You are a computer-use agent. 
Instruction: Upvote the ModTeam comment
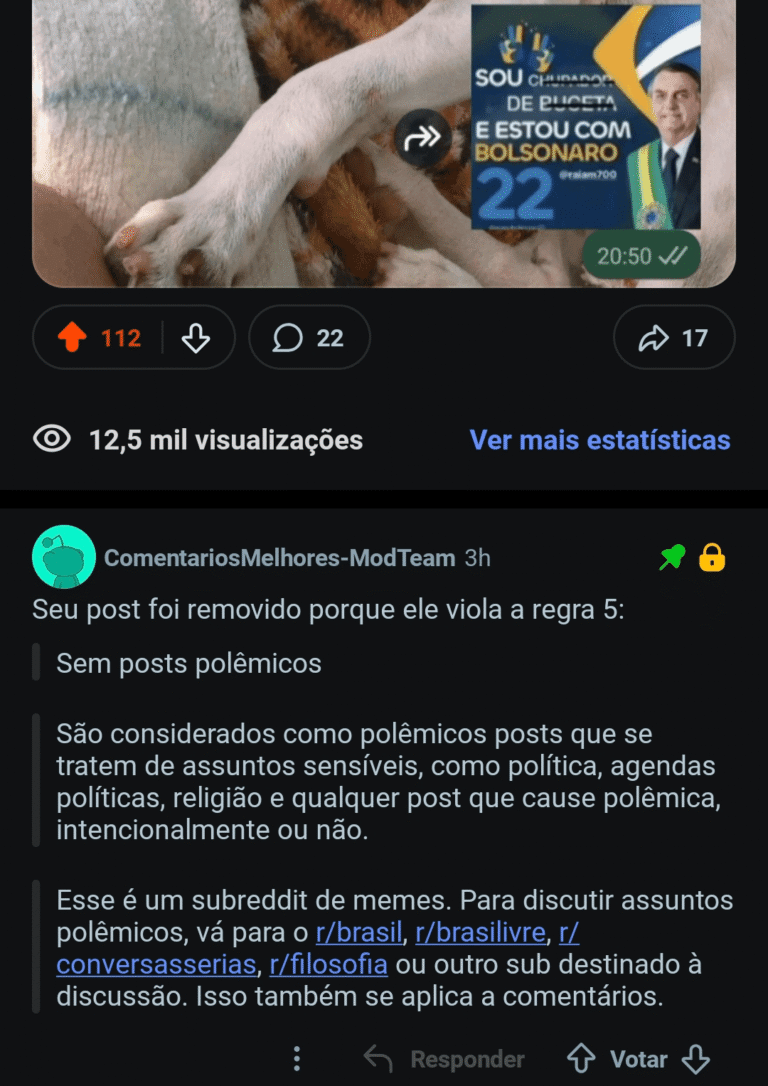tap(581, 1059)
